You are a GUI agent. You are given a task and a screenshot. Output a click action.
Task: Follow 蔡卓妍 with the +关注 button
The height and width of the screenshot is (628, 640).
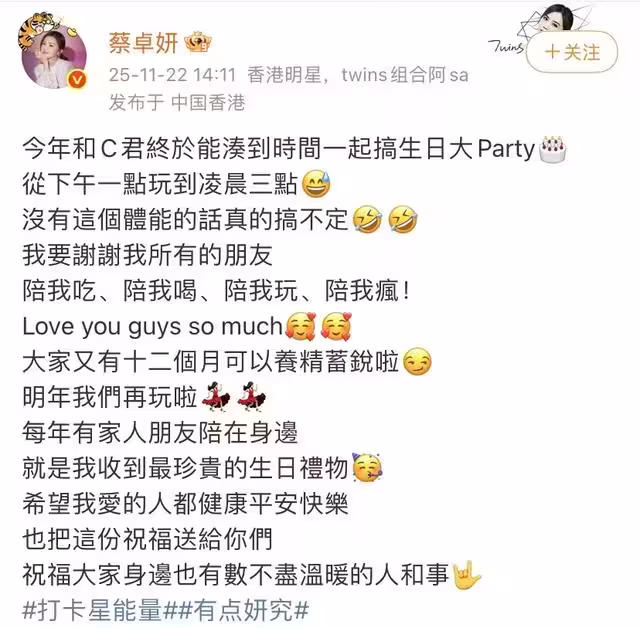(x=572, y=50)
